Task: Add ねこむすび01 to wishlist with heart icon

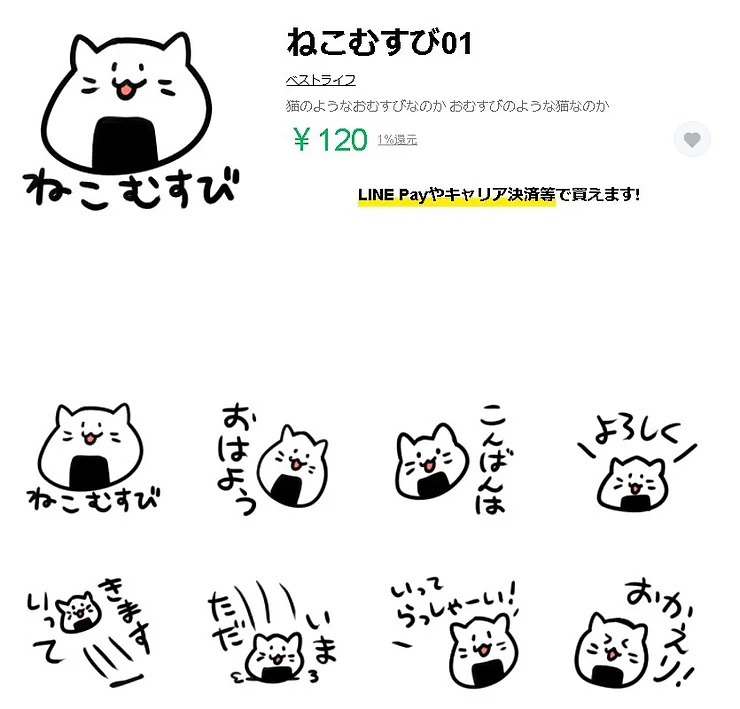Action: 692,140
